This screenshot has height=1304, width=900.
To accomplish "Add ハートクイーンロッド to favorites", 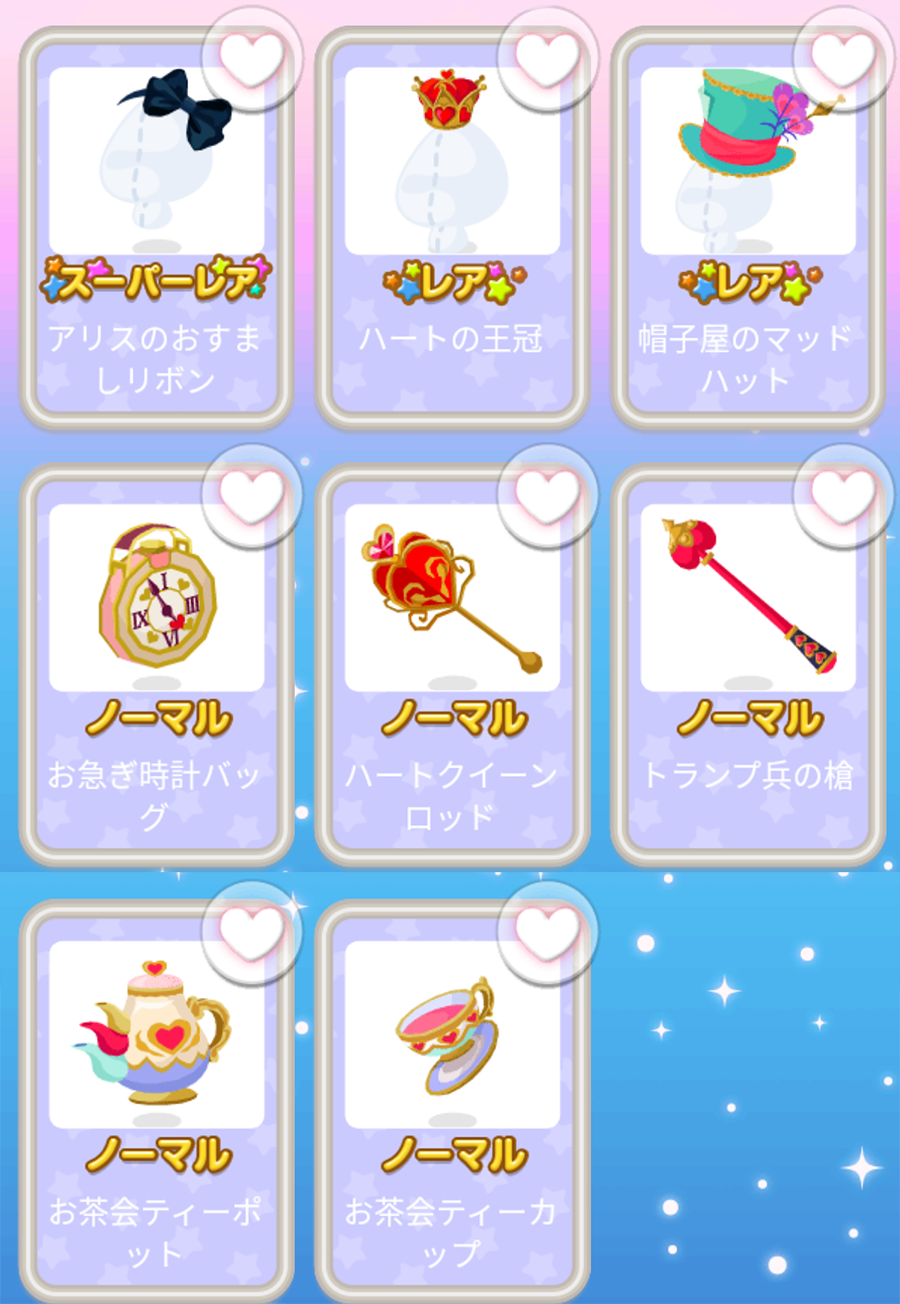I will click(547, 495).
